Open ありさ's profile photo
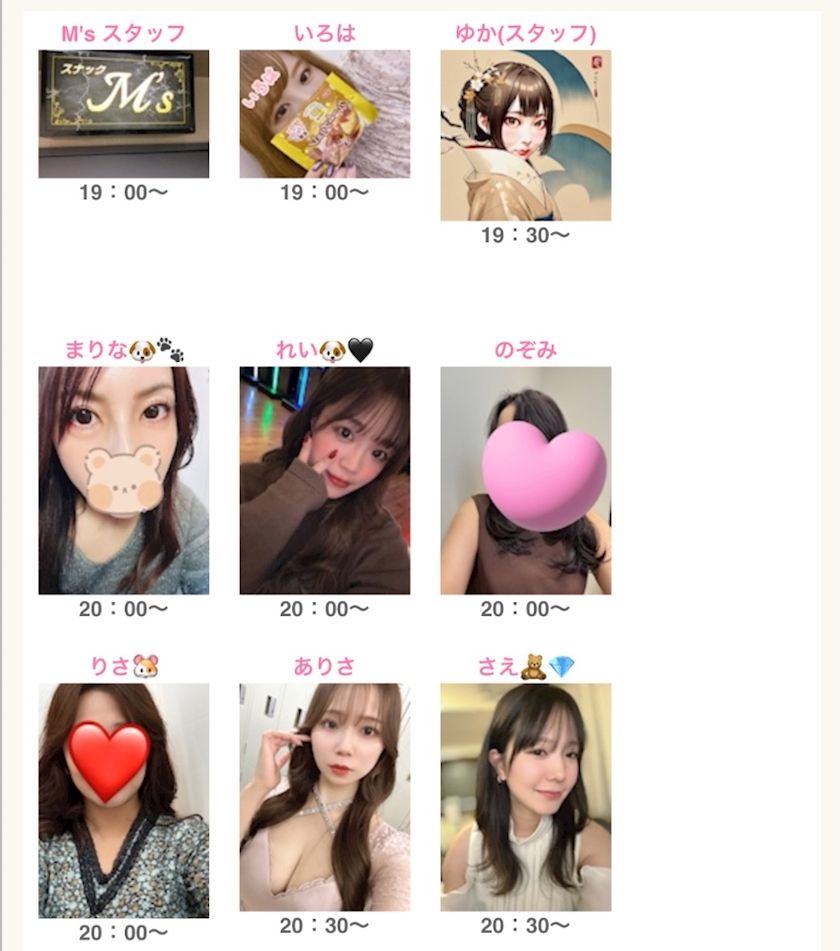 324,797
